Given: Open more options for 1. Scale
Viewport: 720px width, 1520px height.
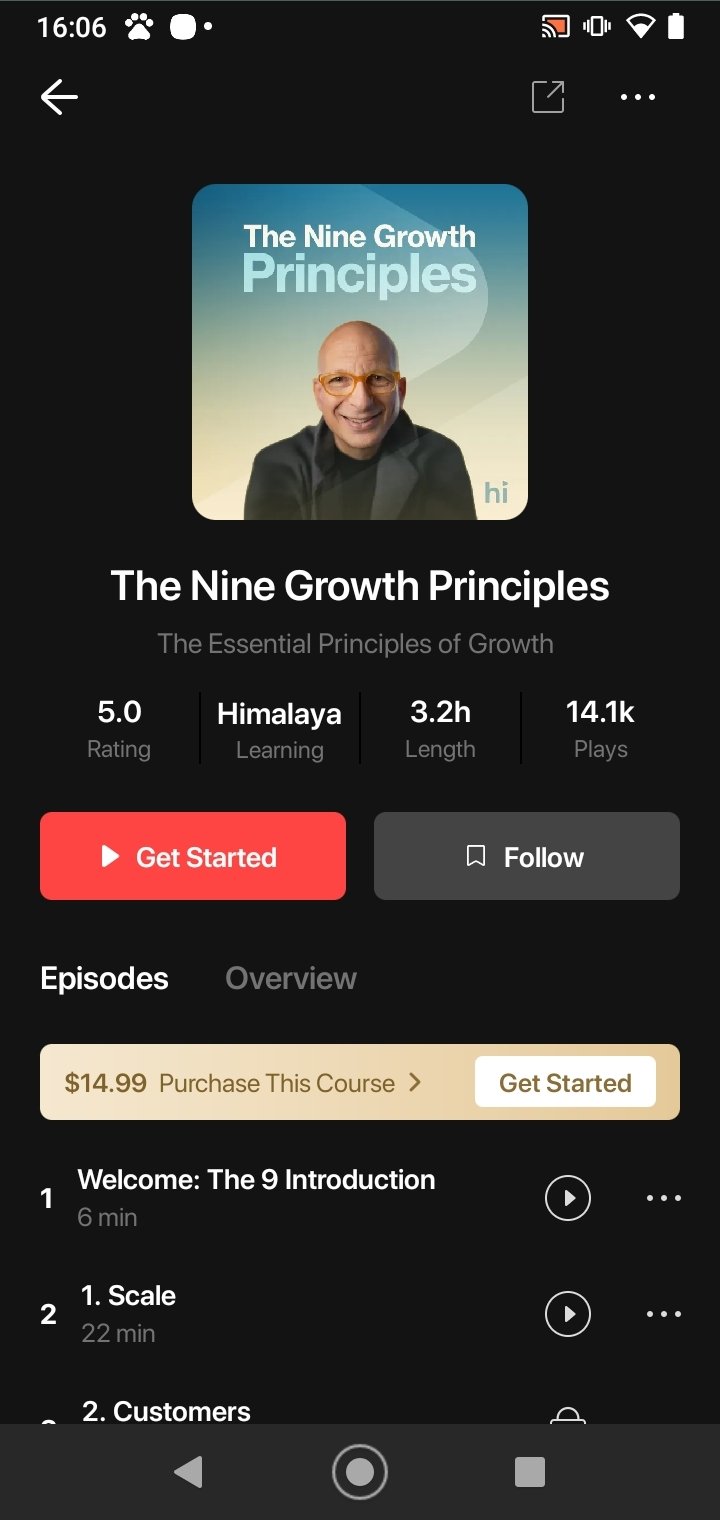Looking at the screenshot, I should tap(663, 1313).
